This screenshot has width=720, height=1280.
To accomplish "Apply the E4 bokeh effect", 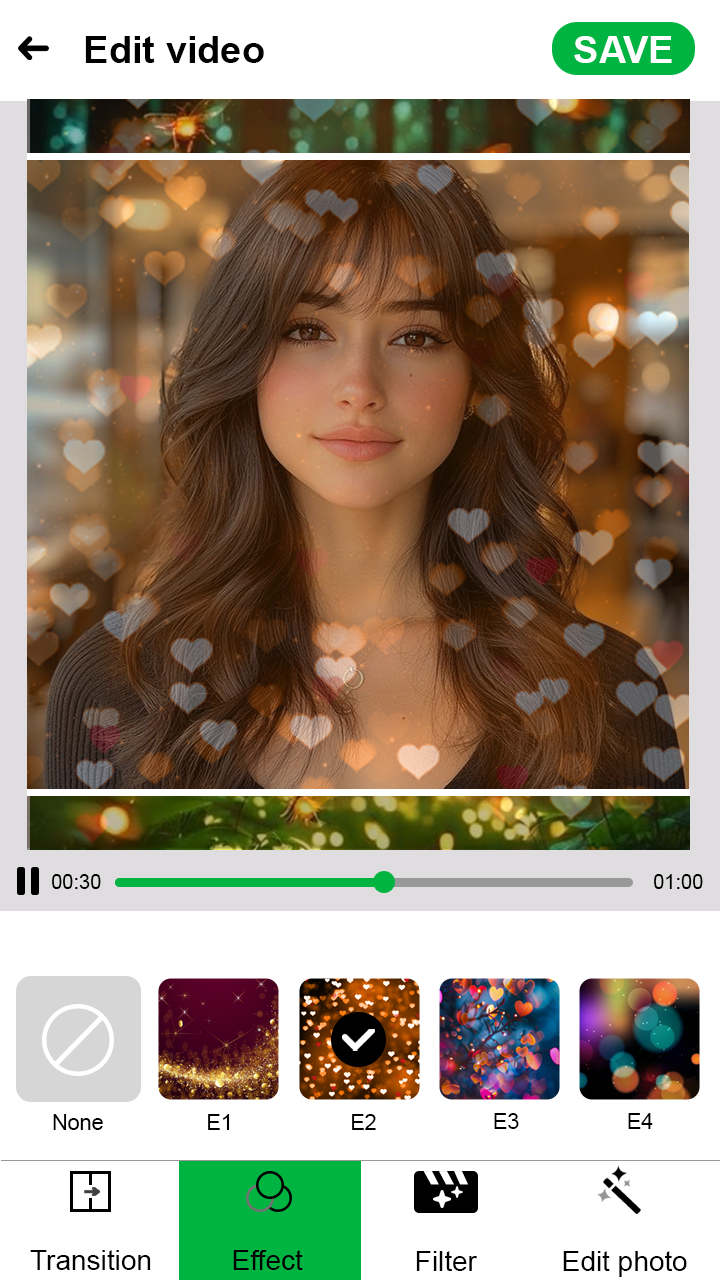I will pyautogui.click(x=639, y=1039).
